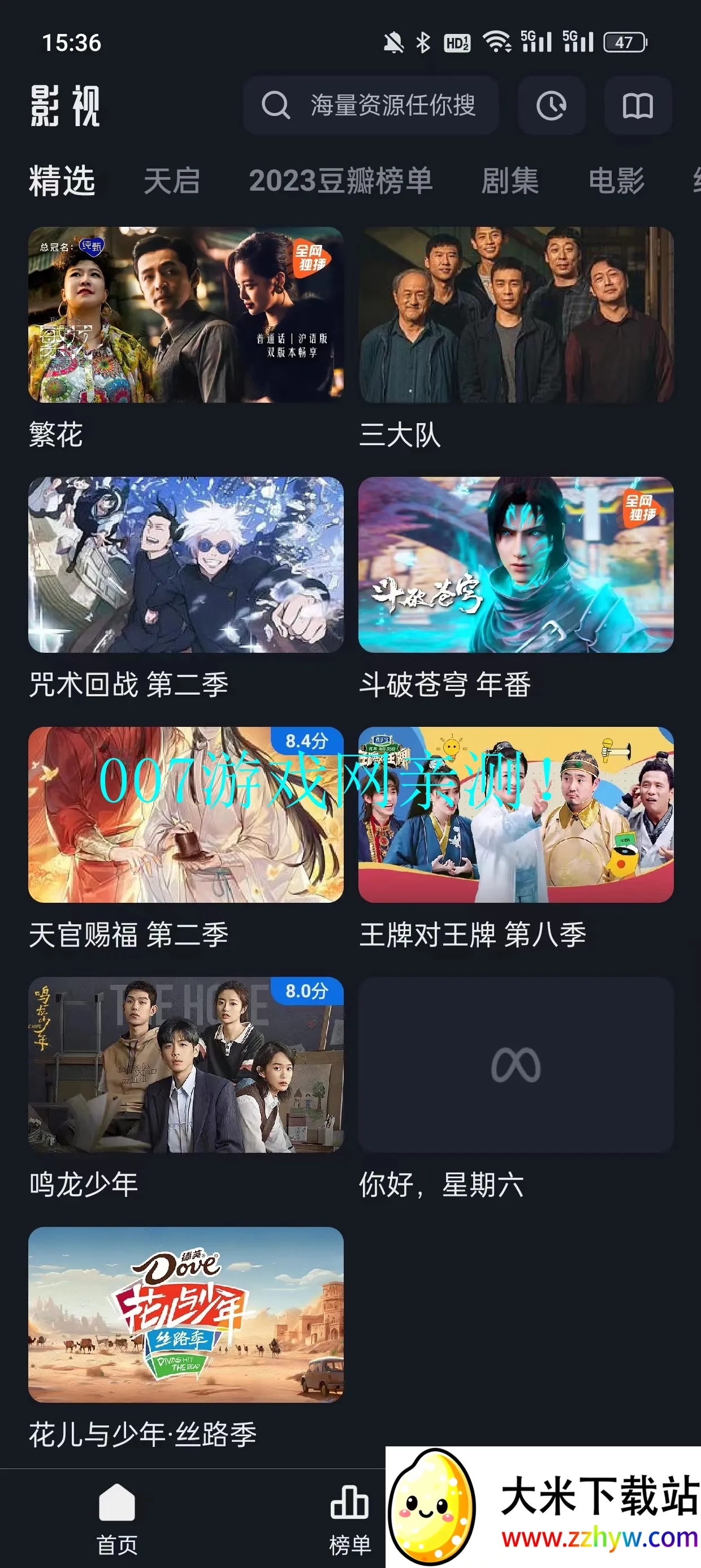Screen dimensions: 701x1568
Task: Open the book icon in the top bar
Action: tap(638, 105)
